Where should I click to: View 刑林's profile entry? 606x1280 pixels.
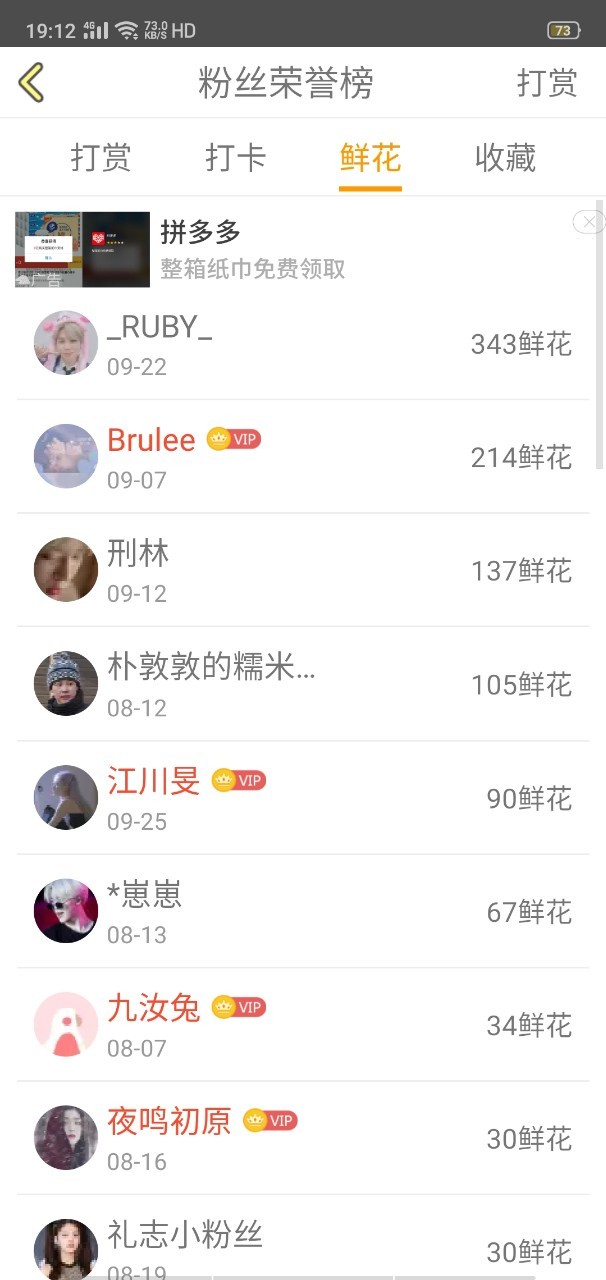tap(303, 570)
